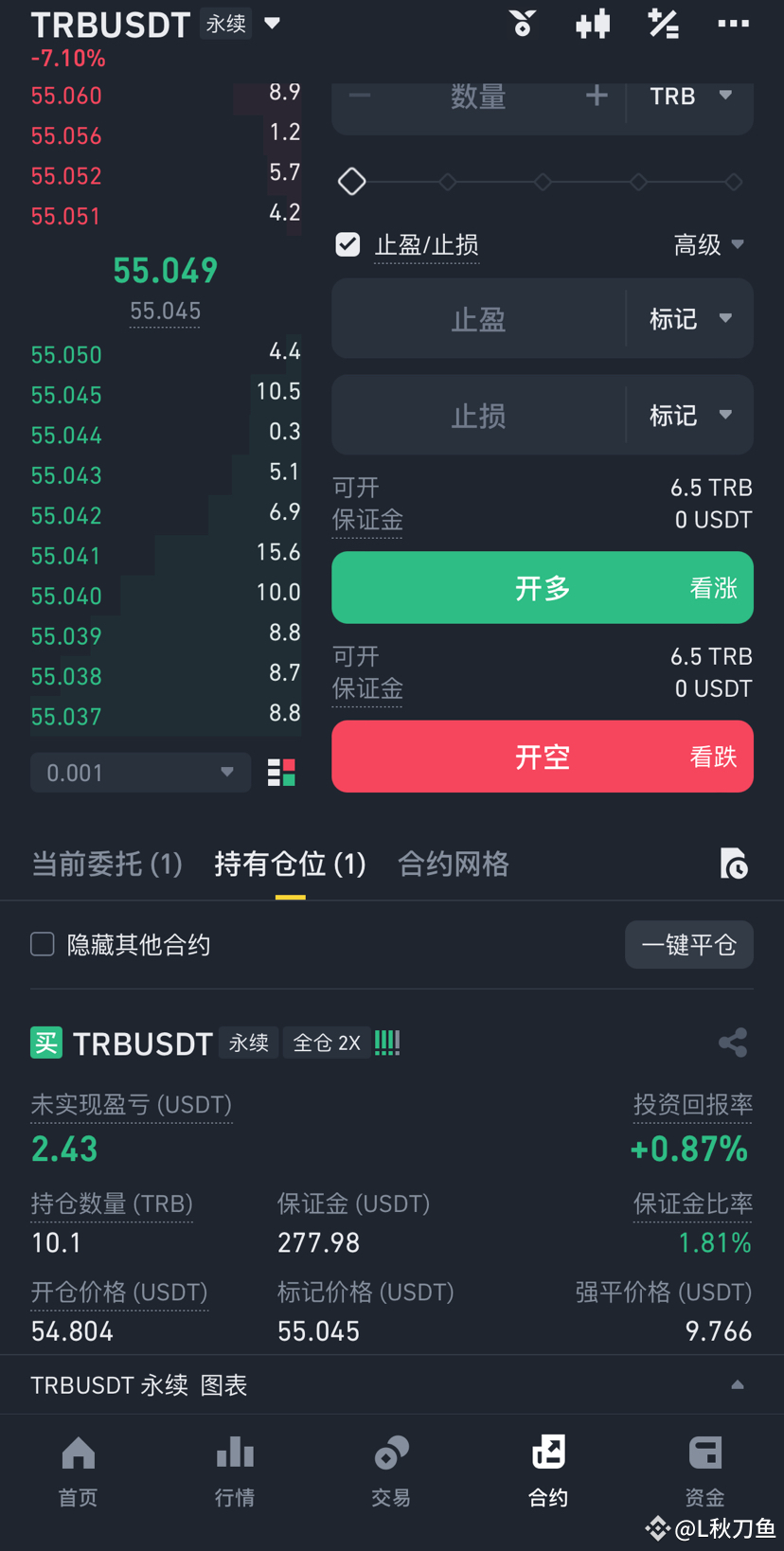Uncheck the 止盈/止损 checkbox

(x=347, y=244)
